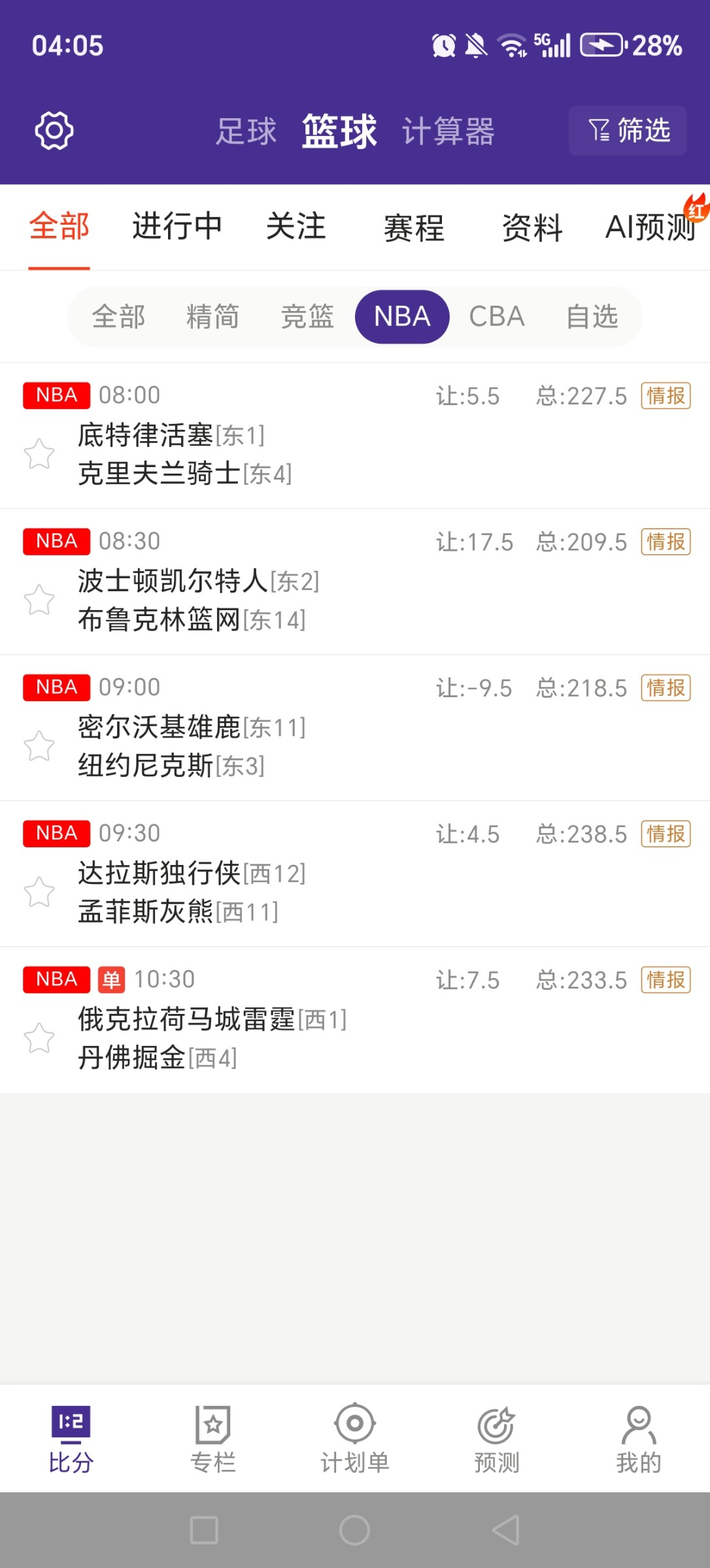
Task: Select the CBA league filter
Action: (498, 316)
